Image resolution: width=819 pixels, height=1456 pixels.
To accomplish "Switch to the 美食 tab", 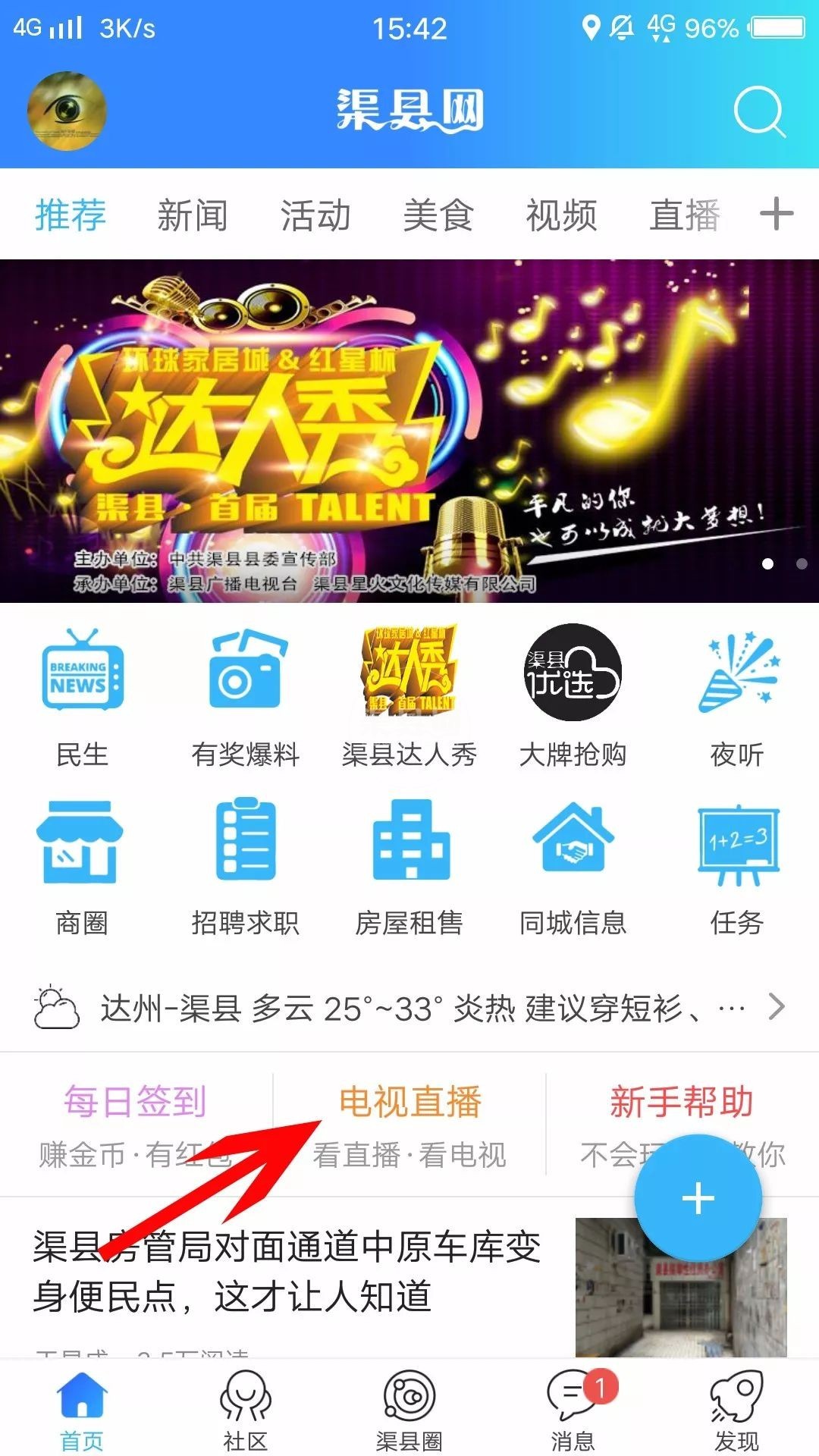I will tap(438, 215).
